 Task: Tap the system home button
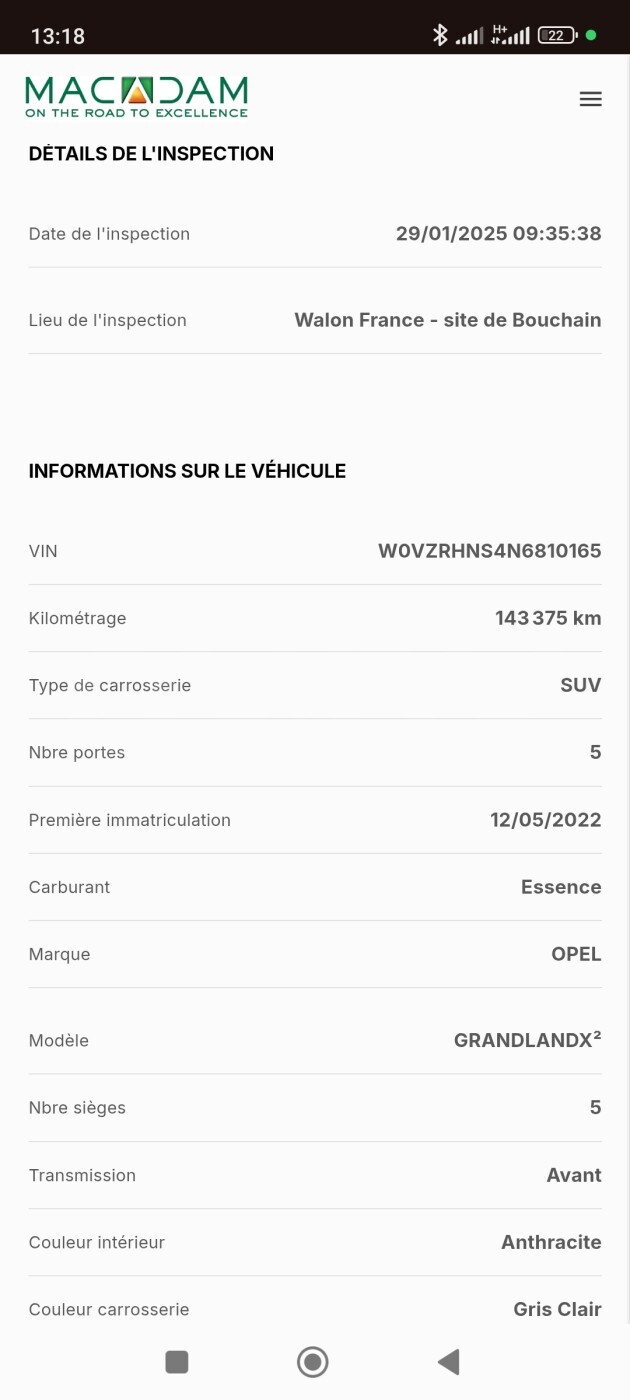(313, 1361)
